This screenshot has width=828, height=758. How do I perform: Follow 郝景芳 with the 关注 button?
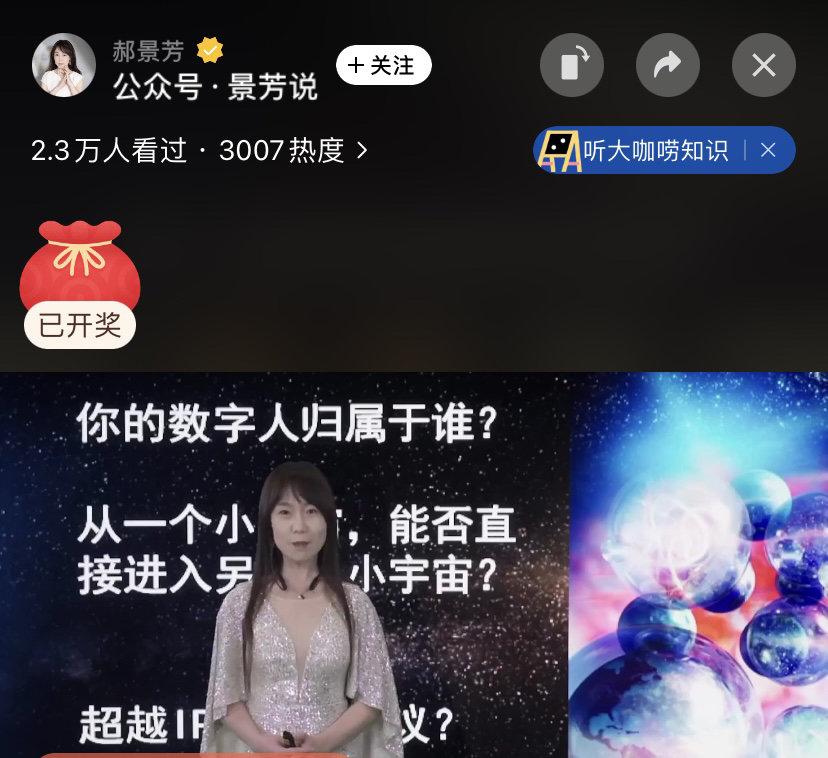click(383, 66)
